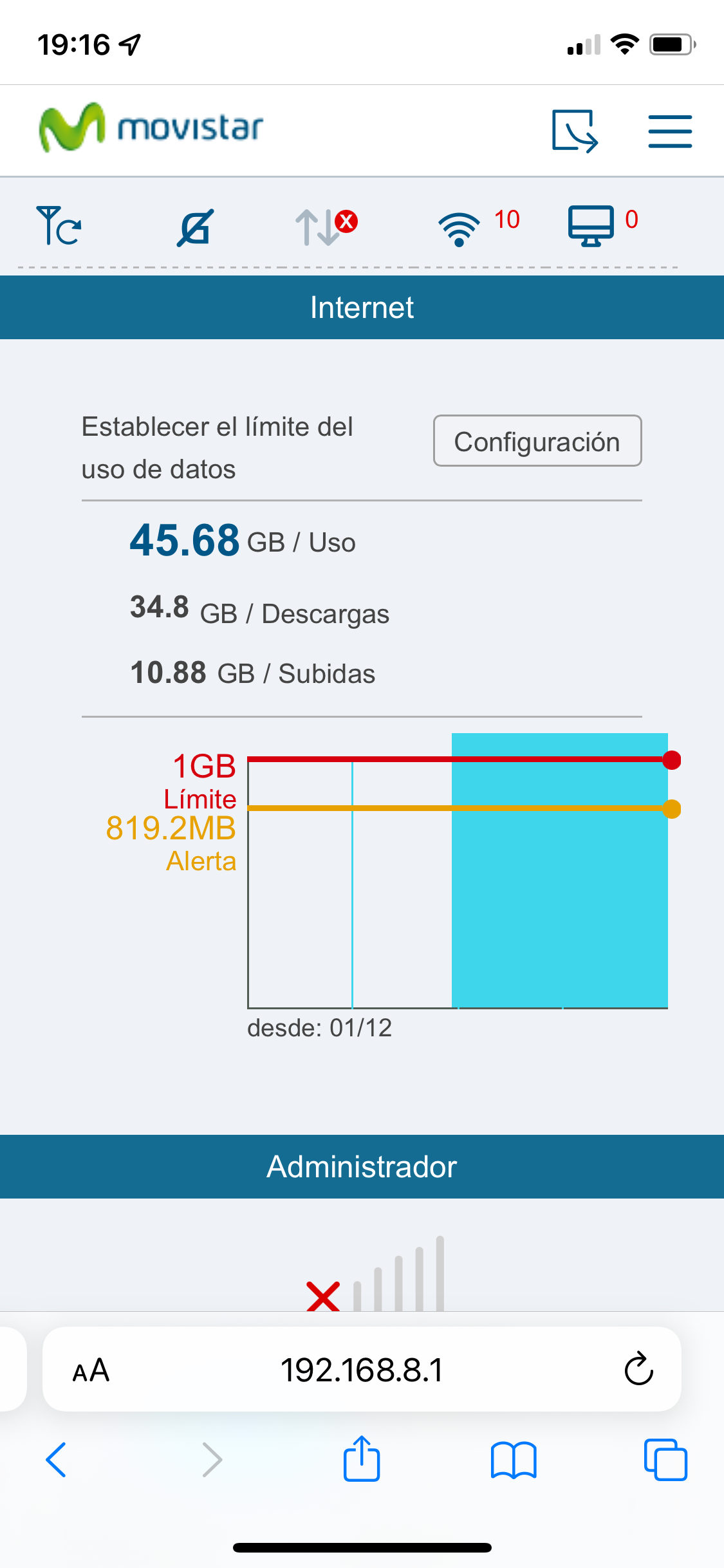Tap the yellow 819.2MB Alerta marker
Image resolution: width=724 pixels, height=1568 pixels.
pos(672,808)
